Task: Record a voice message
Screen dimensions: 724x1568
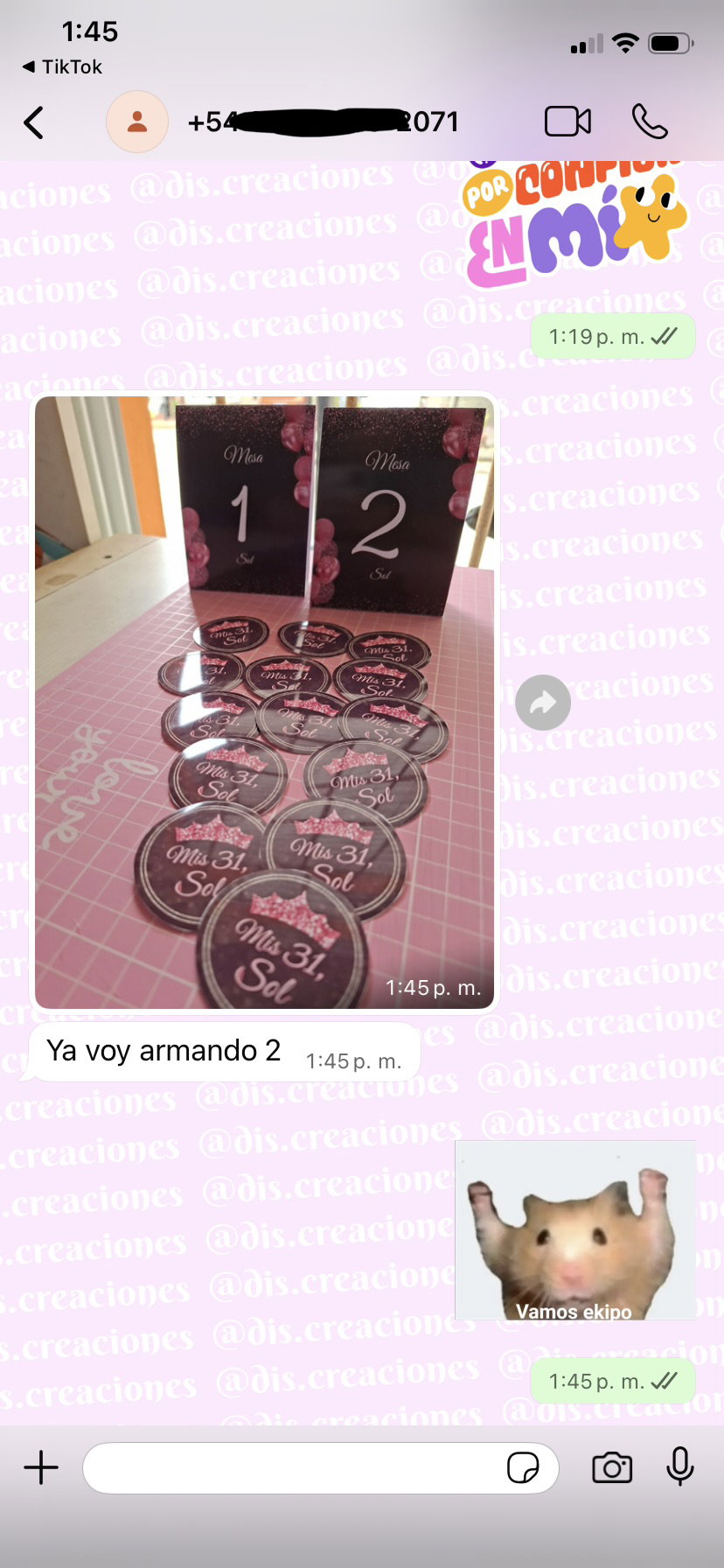Action: coord(679,1467)
